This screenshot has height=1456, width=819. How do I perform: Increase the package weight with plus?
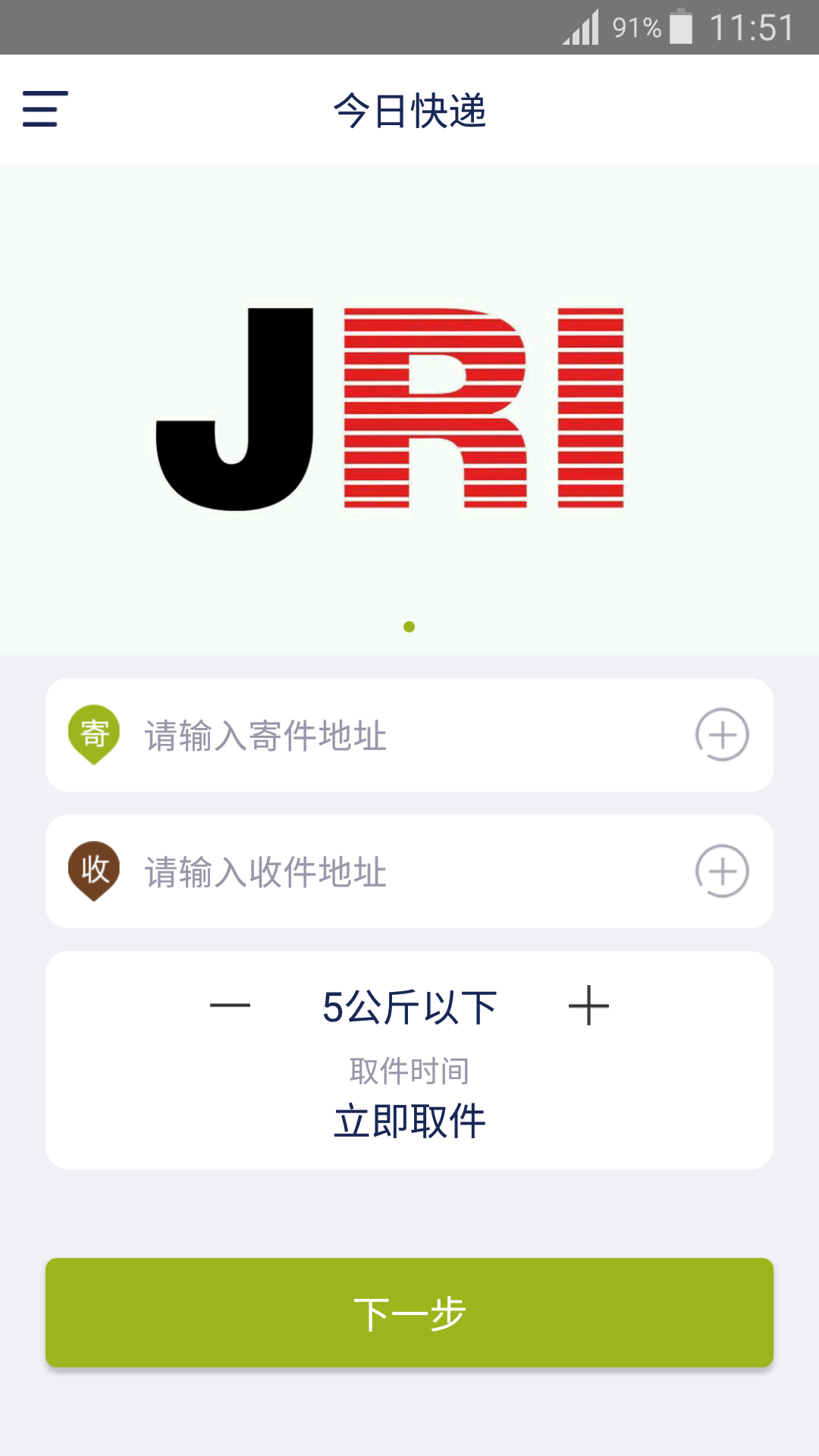(588, 1006)
